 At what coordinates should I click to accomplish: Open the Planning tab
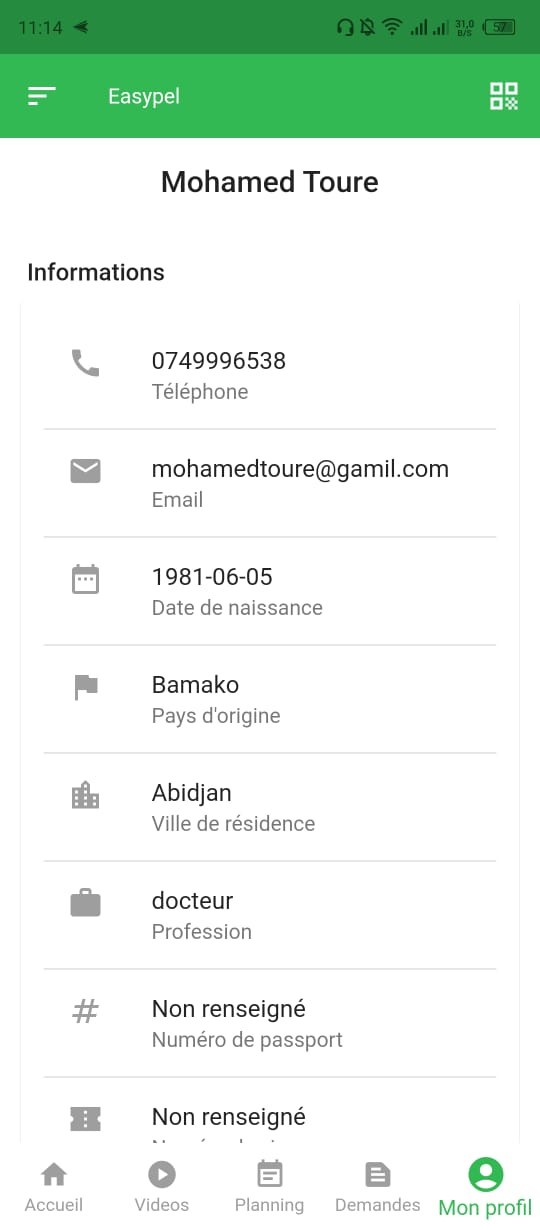[x=270, y=1187]
